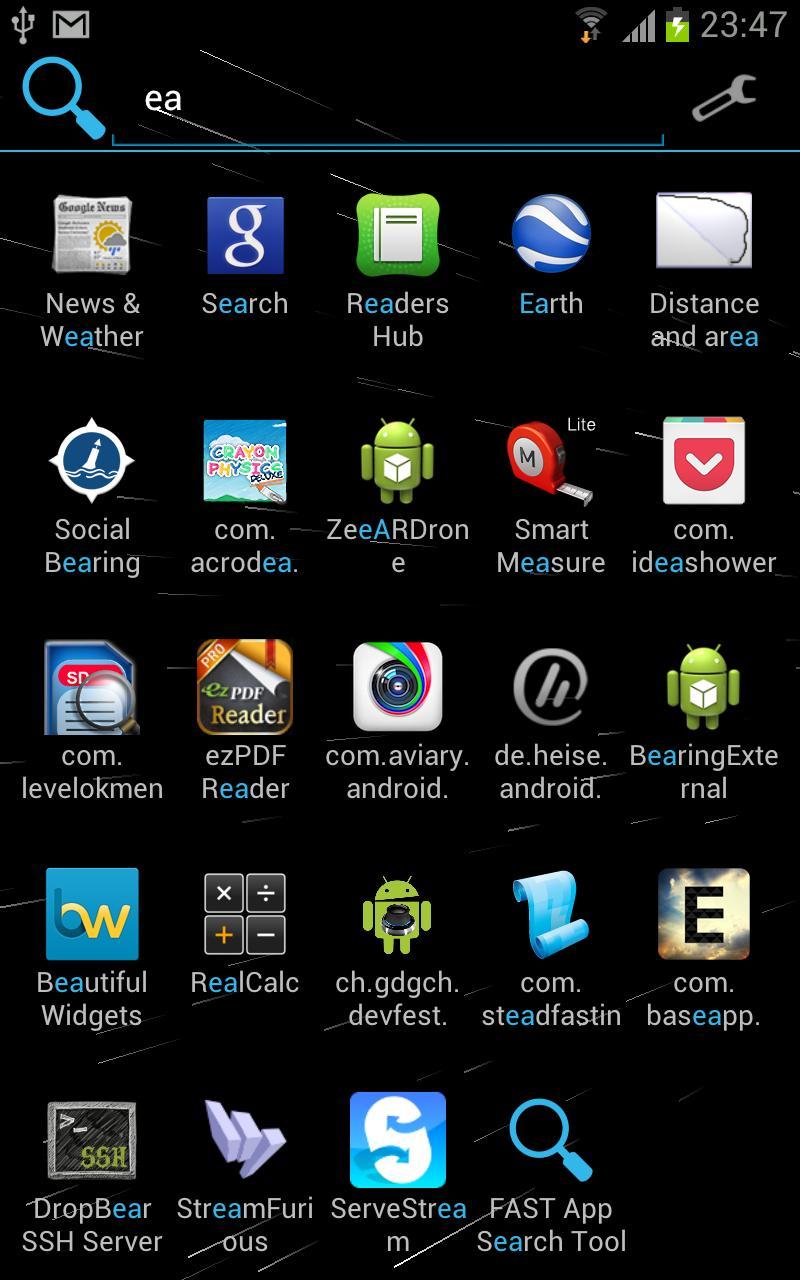This screenshot has width=800, height=1280.
Task: Start the News & Weather app
Action: (x=92, y=234)
